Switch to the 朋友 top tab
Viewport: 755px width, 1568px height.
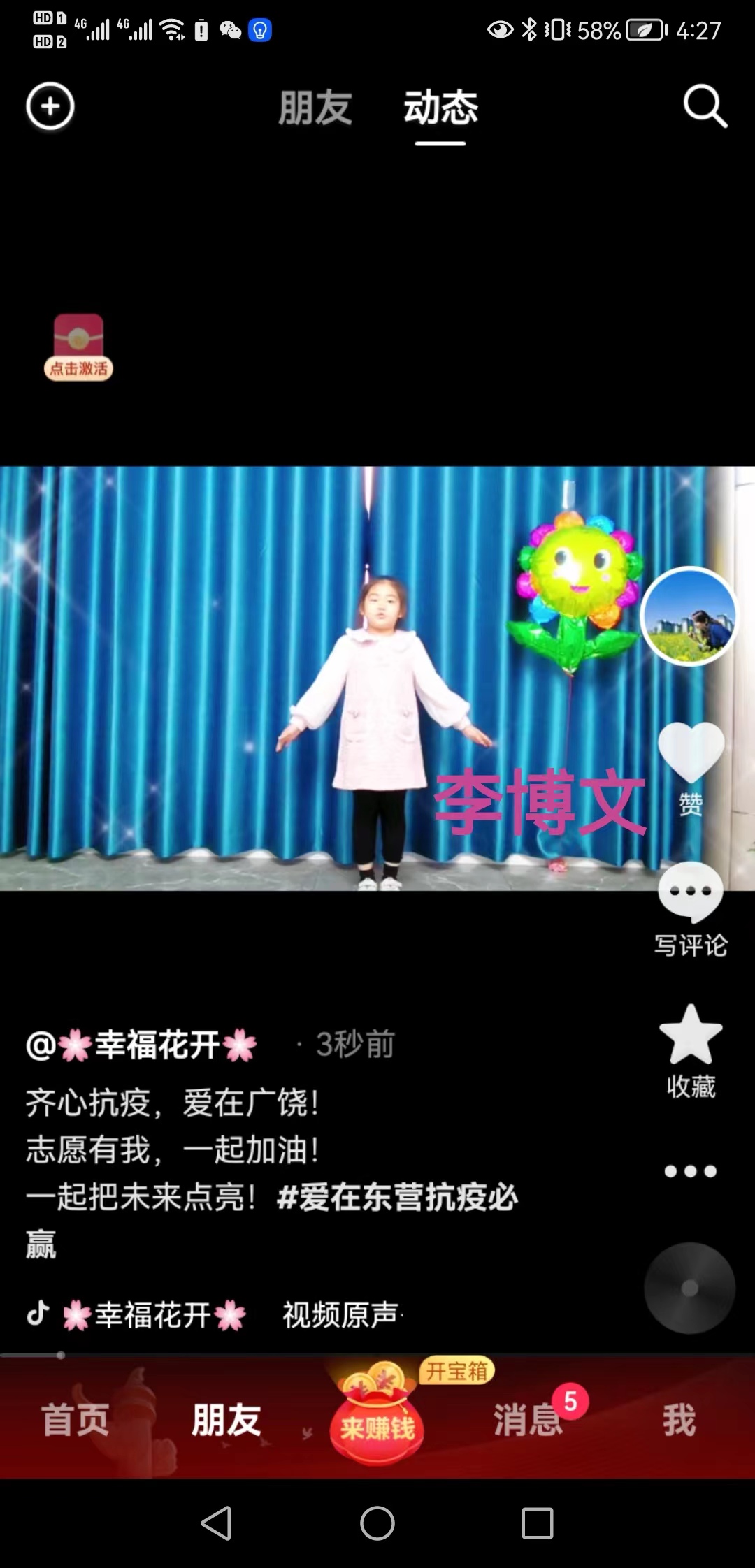[315, 108]
